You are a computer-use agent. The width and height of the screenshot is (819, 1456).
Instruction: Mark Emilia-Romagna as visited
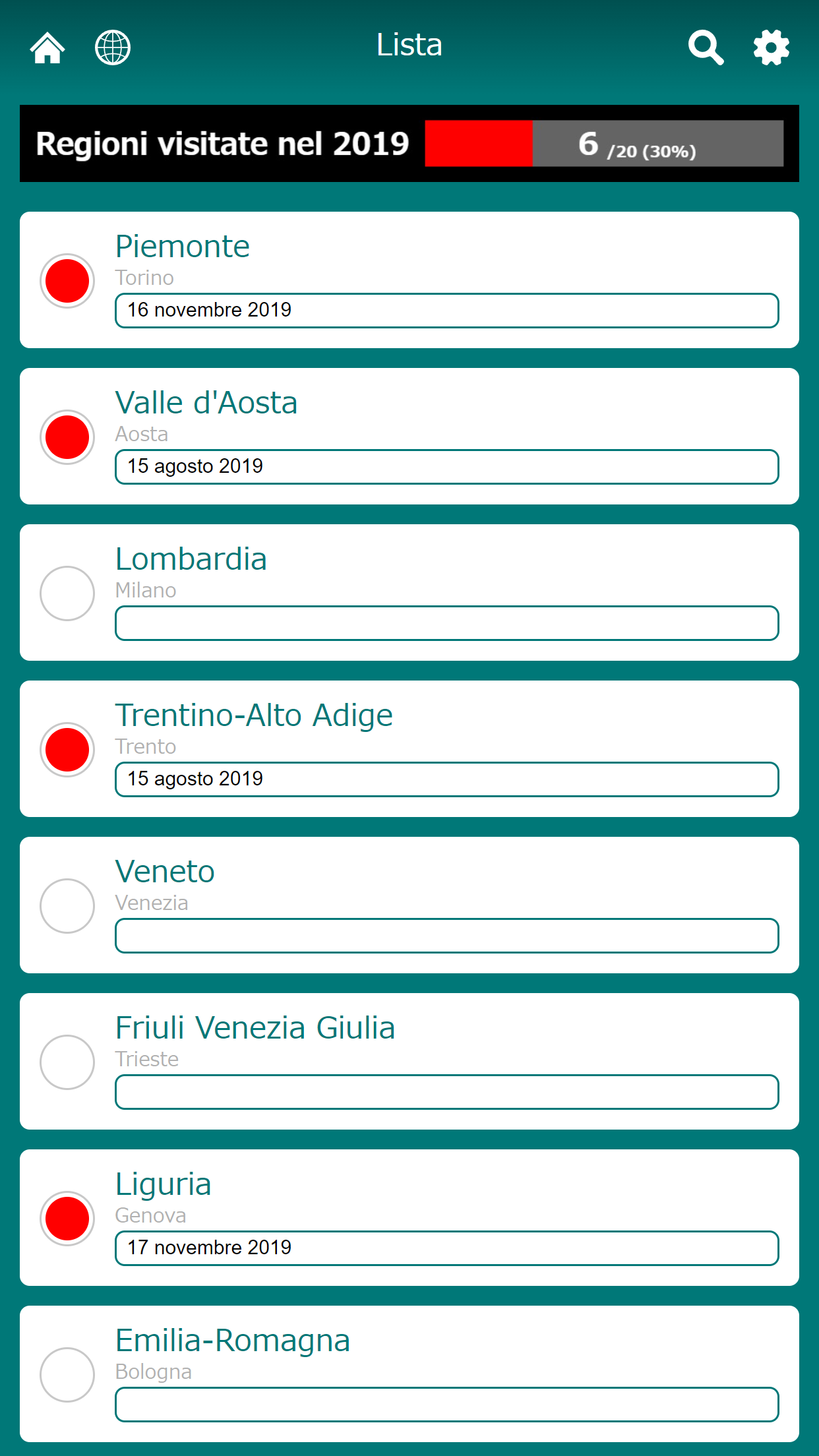click(67, 1375)
